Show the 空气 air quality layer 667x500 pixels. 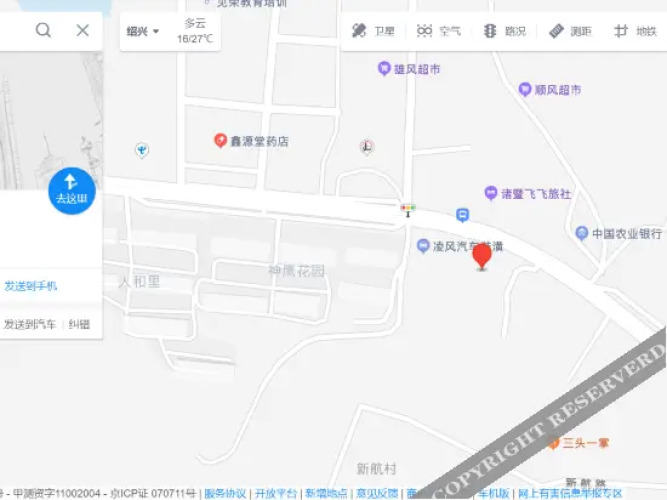(x=439, y=31)
